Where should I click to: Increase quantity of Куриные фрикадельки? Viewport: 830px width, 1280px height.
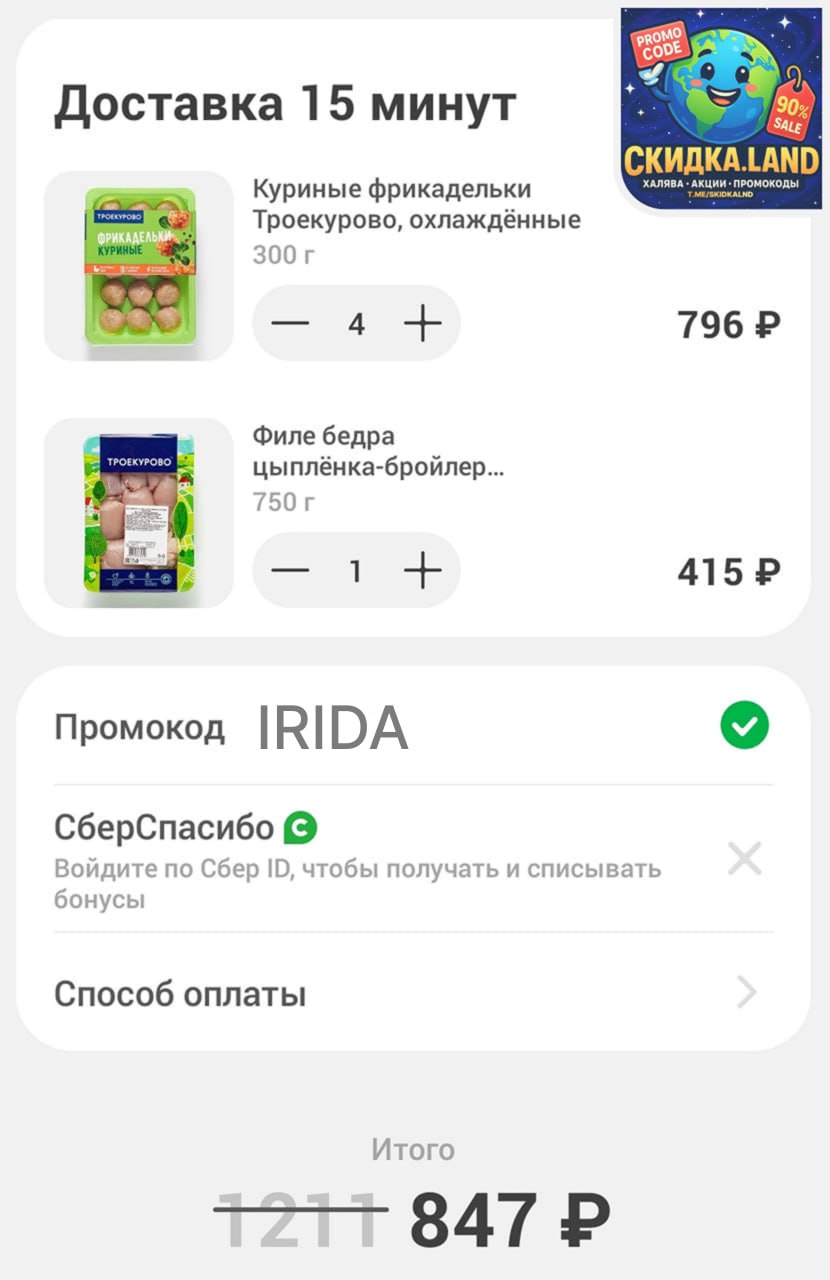click(422, 324)
